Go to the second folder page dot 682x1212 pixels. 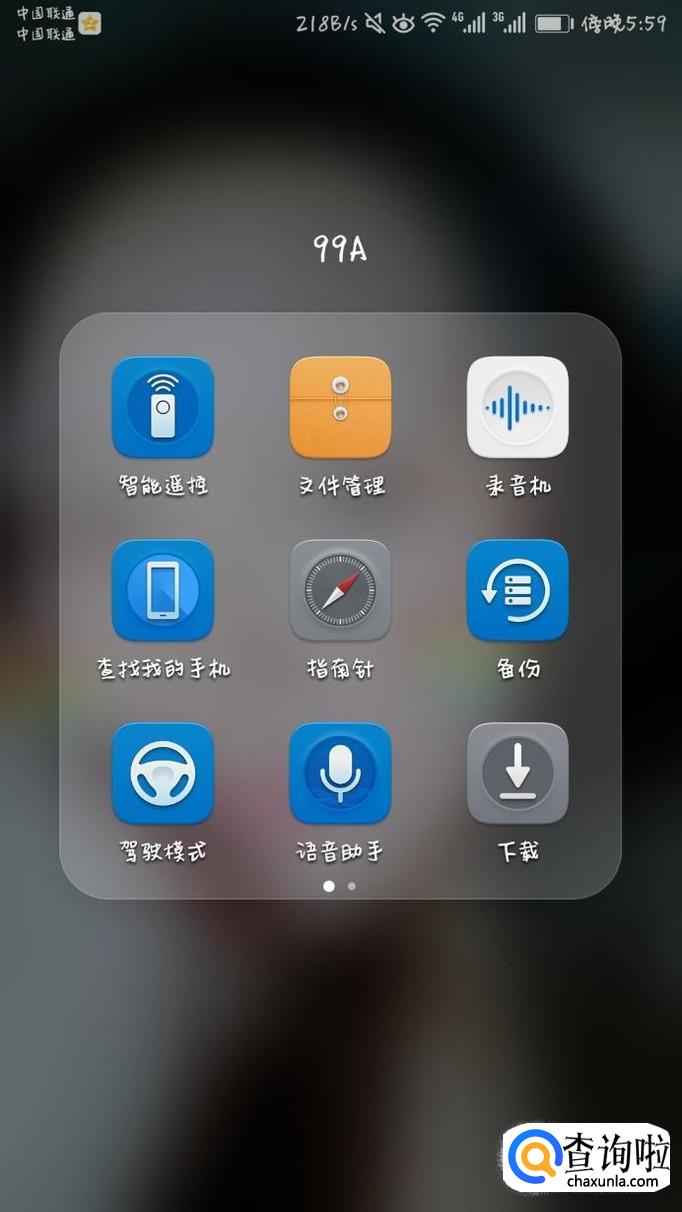351,886
